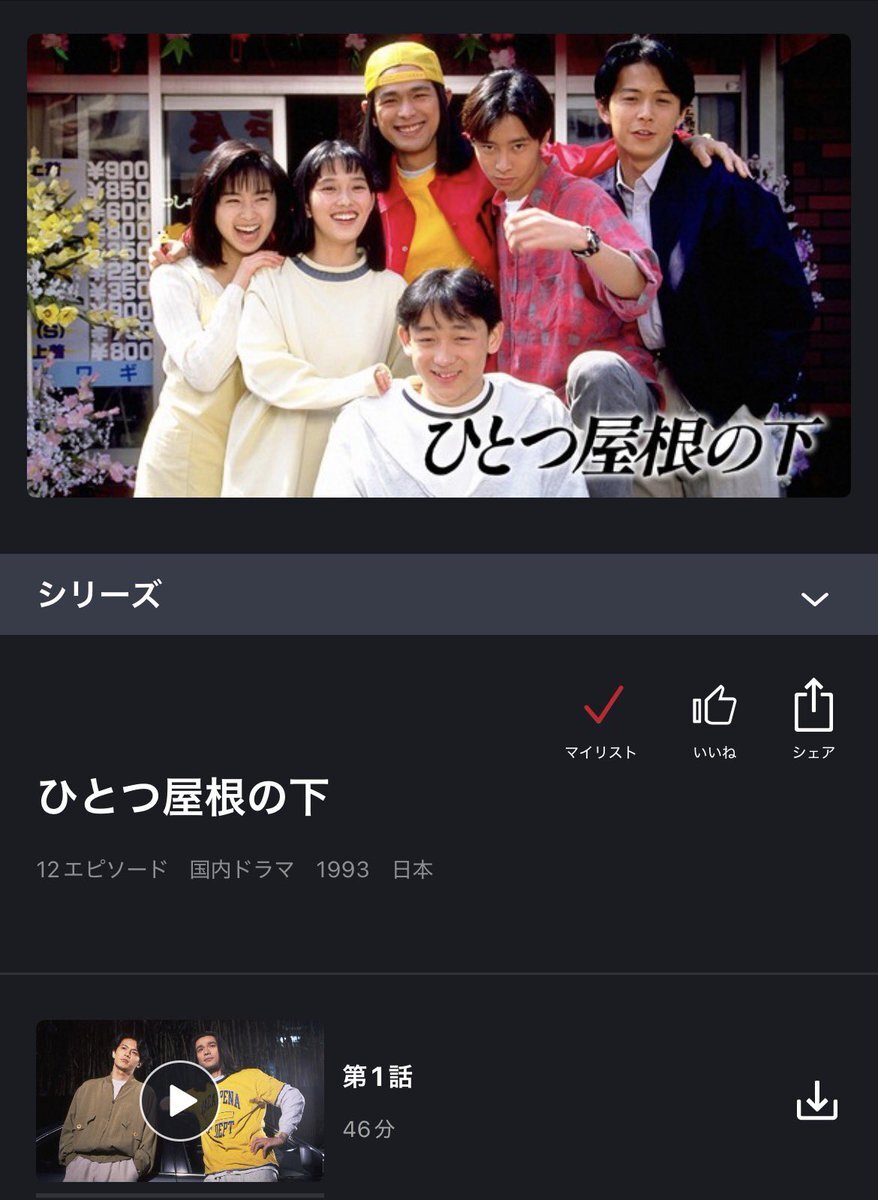The width and height of the screenshot is (878, 1200).
Task: Play 第1話 from its thumbnail
Action: tap(180, 1100)
